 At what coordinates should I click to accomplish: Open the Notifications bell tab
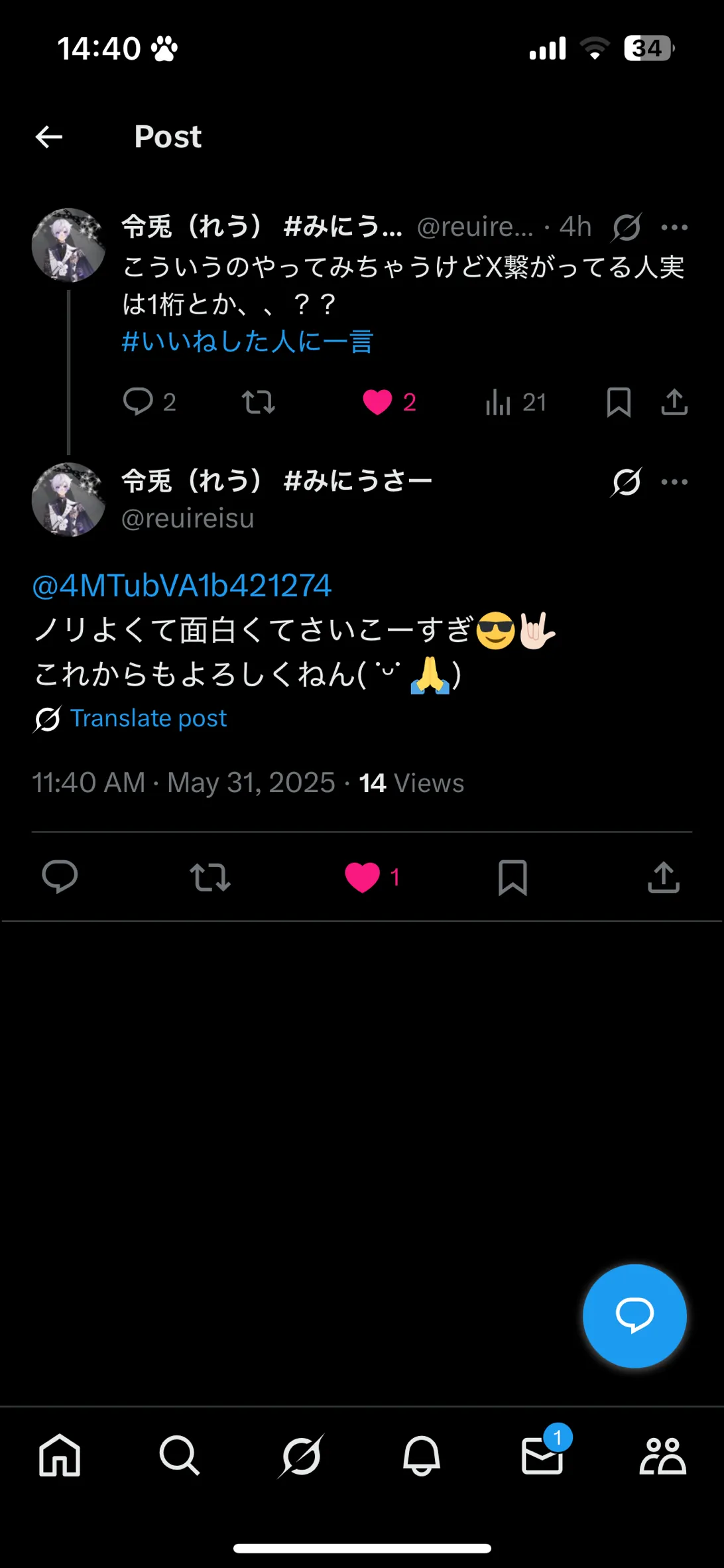click(x=422, y=1456)
